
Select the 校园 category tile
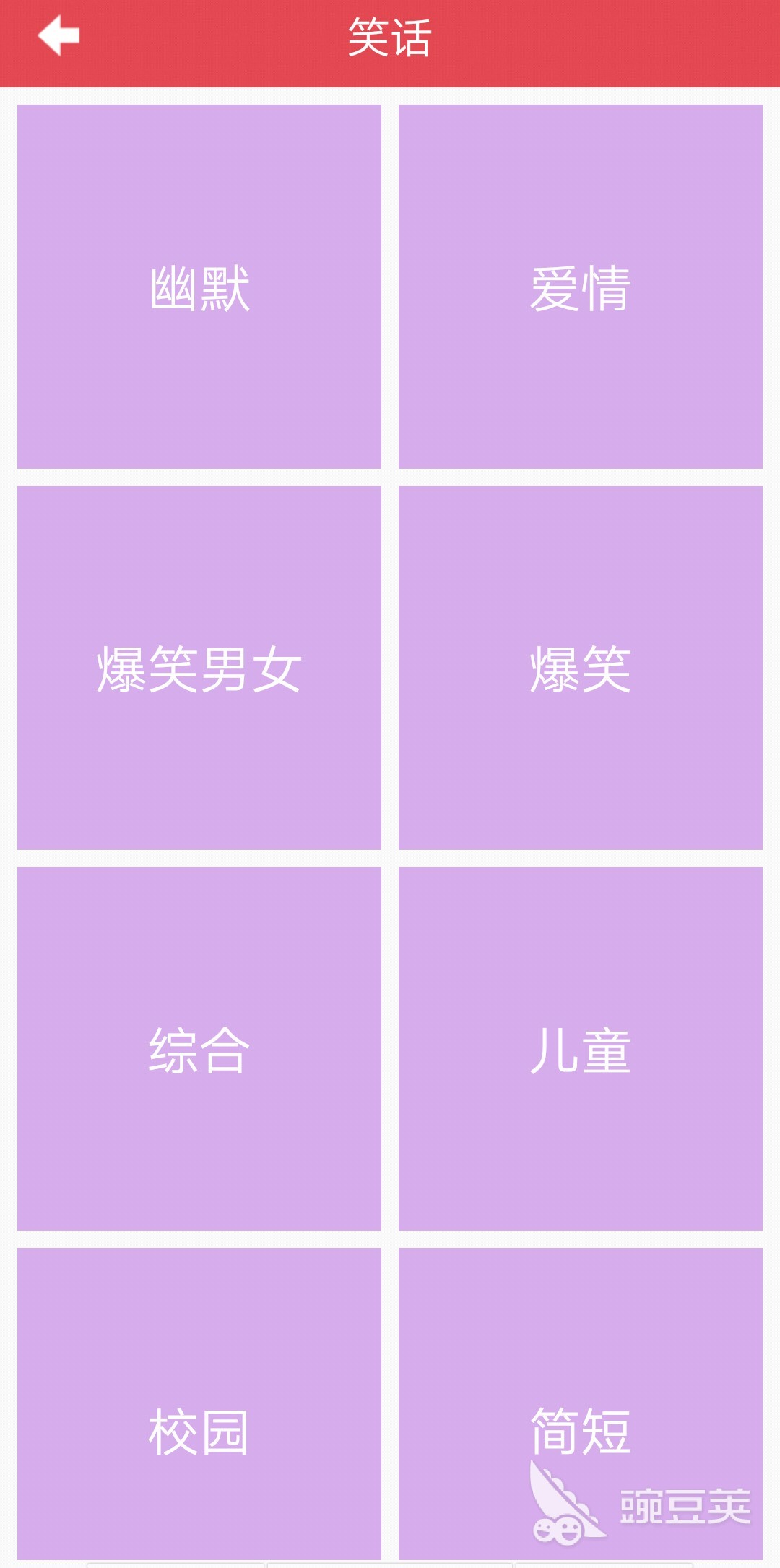pyautogui.click(x=199, y=1404)
